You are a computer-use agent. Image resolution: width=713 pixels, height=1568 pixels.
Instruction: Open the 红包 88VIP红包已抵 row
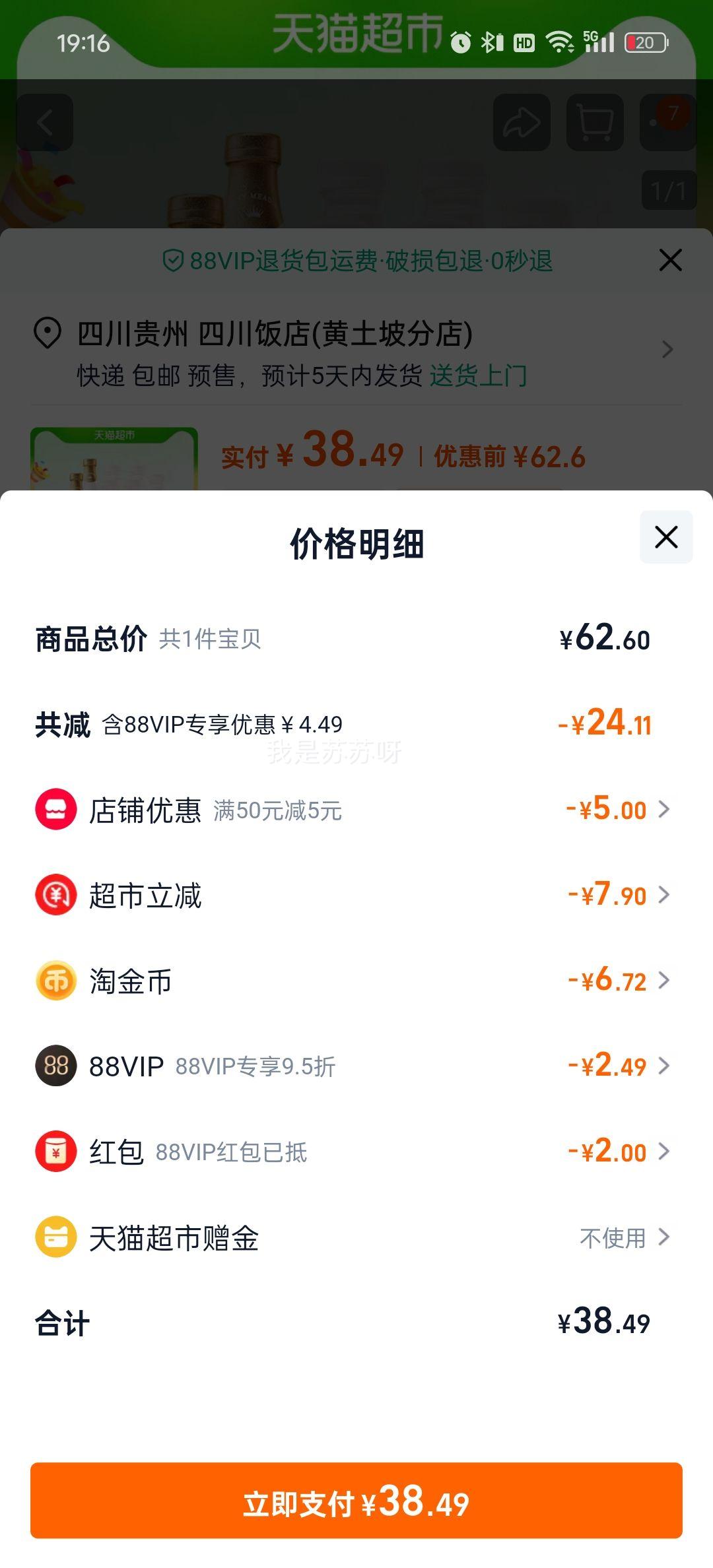point(356,1152)
